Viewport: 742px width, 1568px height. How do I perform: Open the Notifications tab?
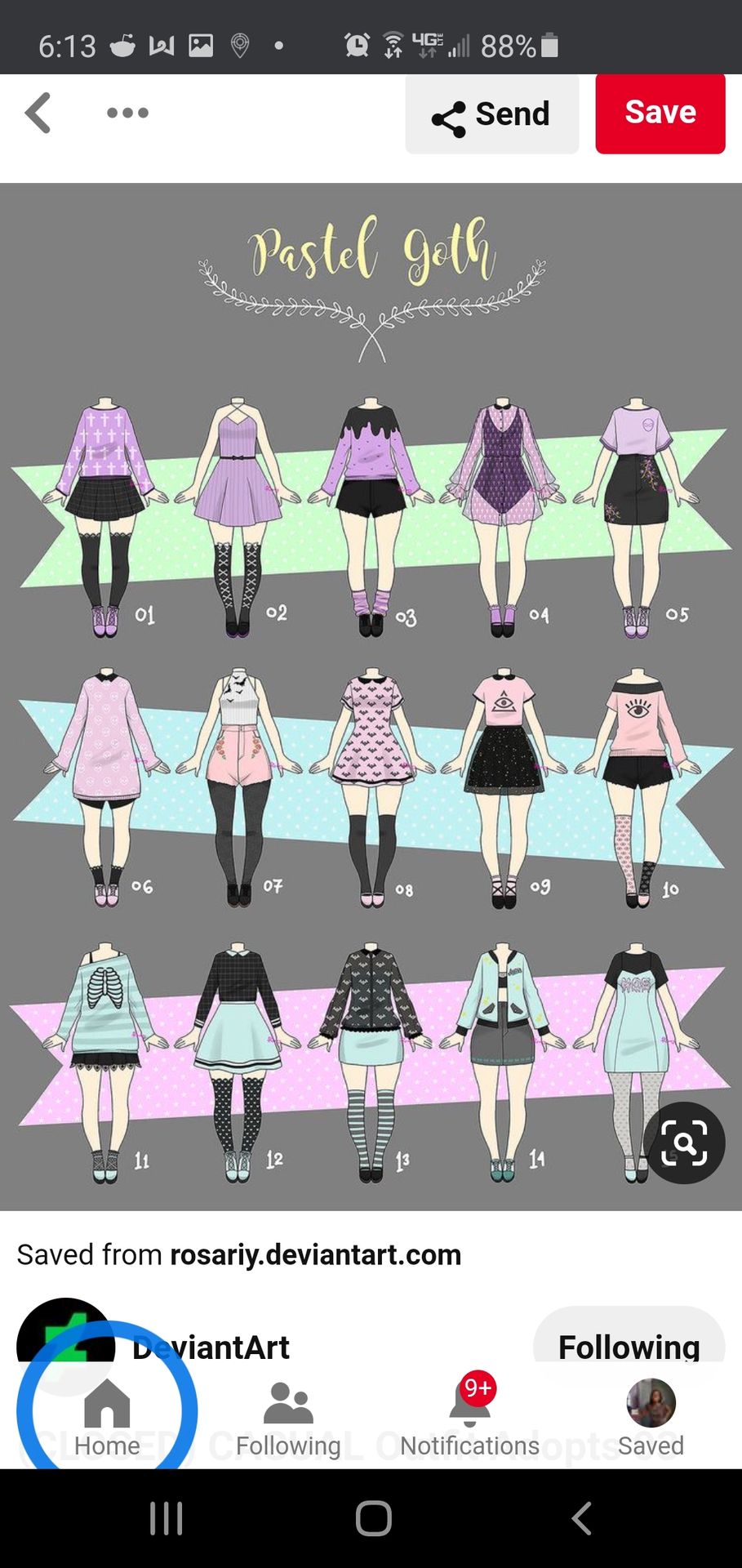(x=470, y=1419)
